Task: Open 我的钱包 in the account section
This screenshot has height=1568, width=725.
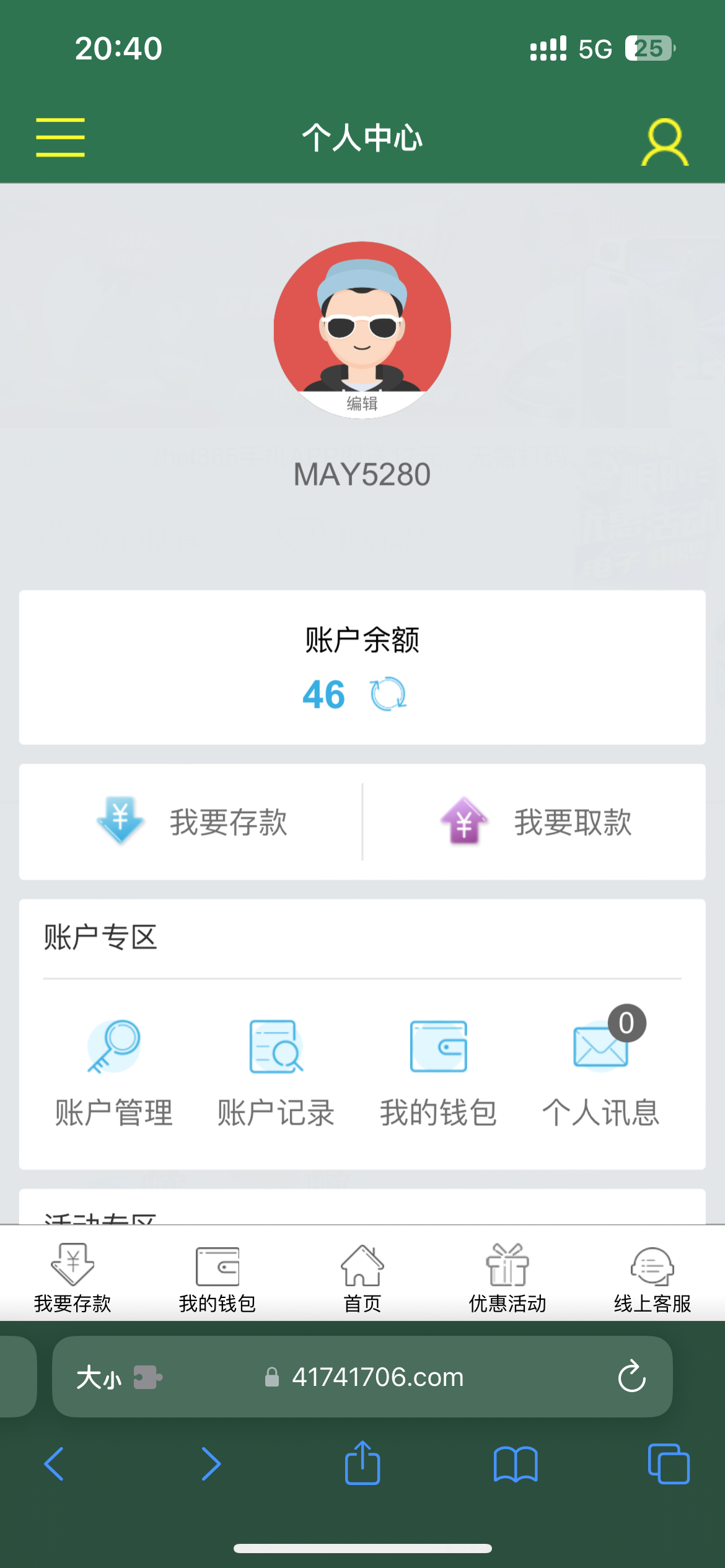Action: (x=438, y=1073)
